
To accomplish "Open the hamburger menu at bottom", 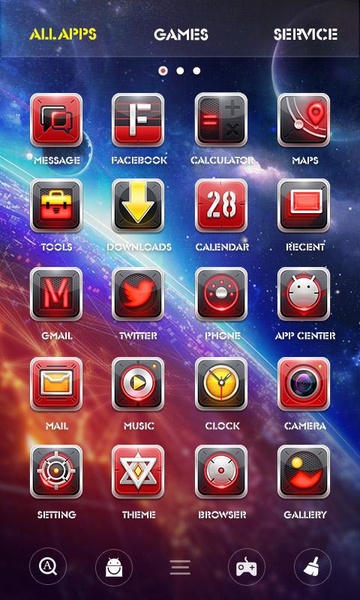I will [180, 567].
